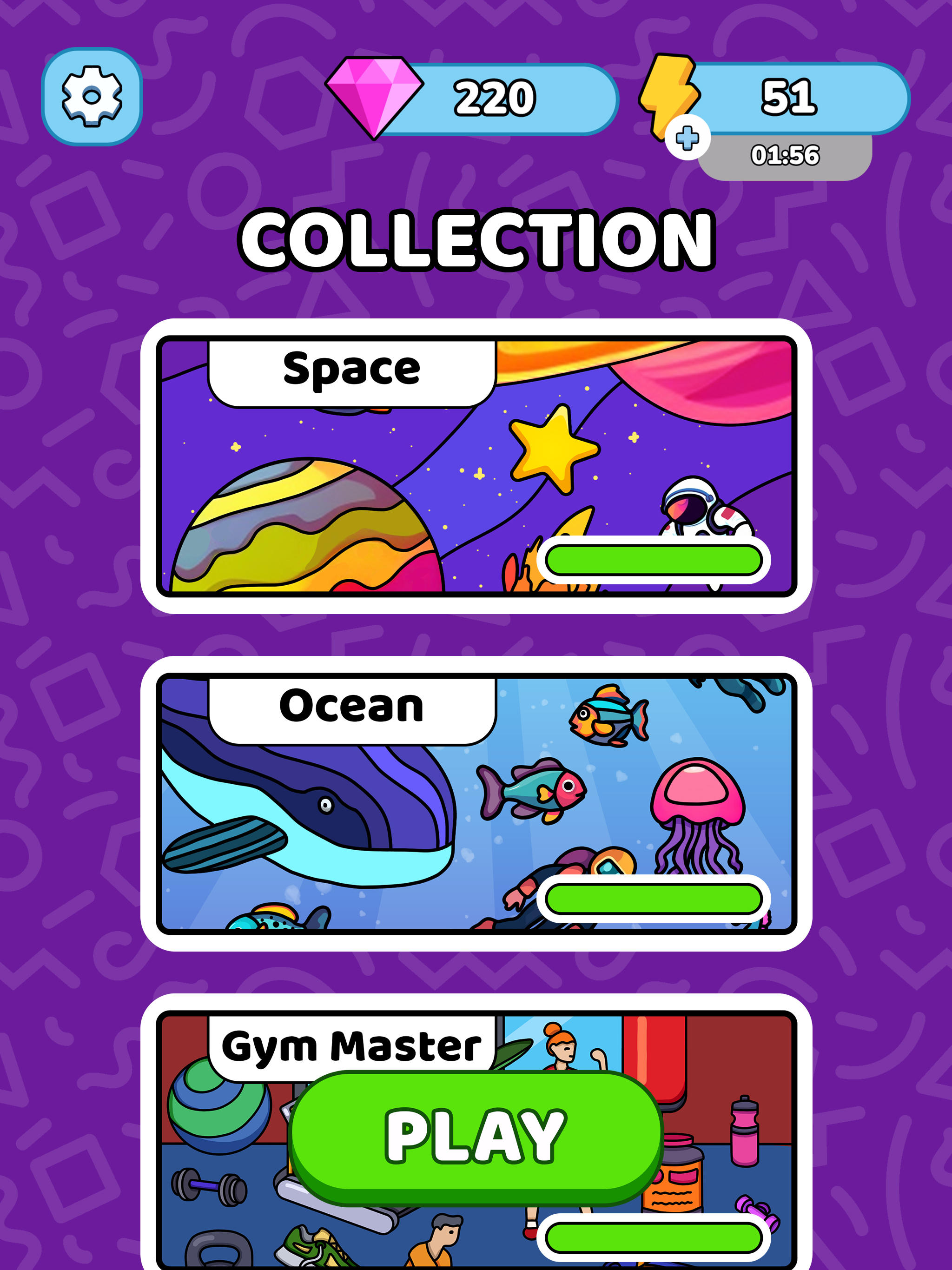Screen dimensions: 952x1270
Task: Tap the COLLECTION title heading
Action: click(476, 240)
